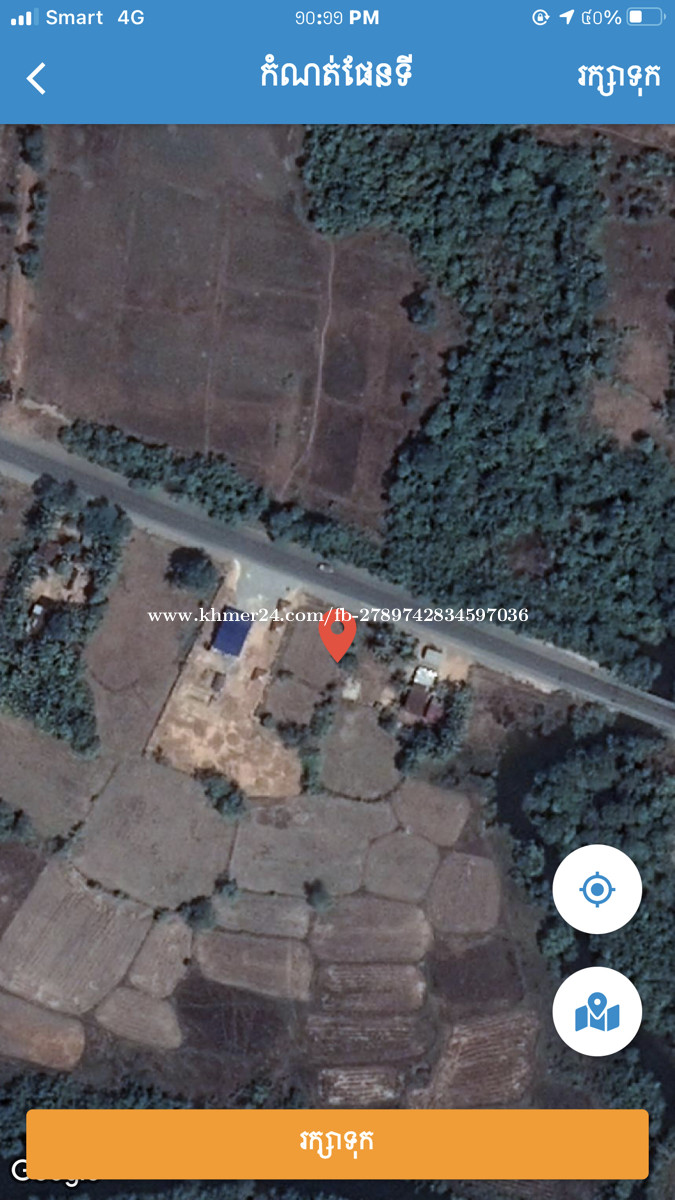Select the red location pin marker
The width and height of the screenshot is (675, 1200).
pos(338,635)
